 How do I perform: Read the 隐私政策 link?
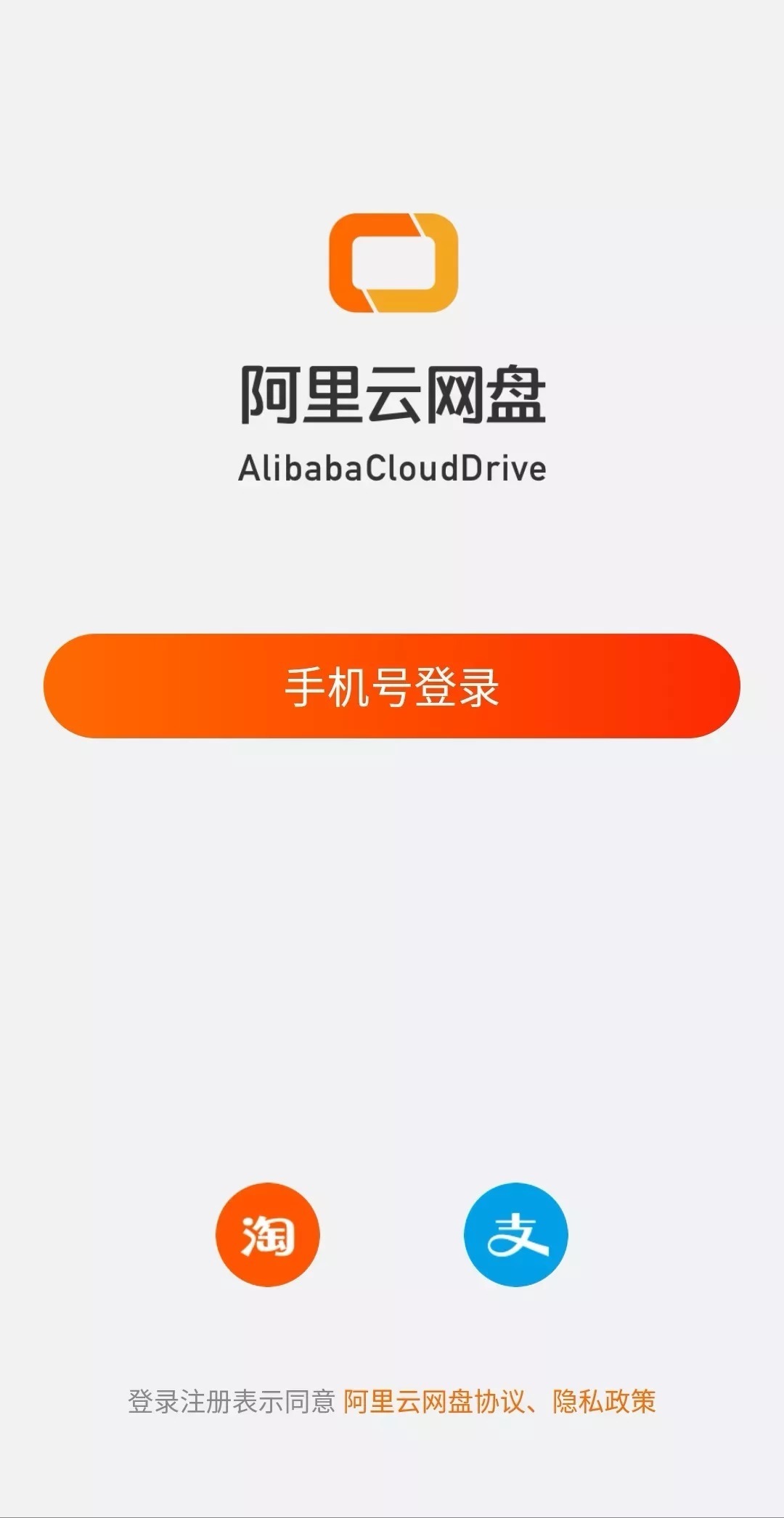[x=604, y=1401]
